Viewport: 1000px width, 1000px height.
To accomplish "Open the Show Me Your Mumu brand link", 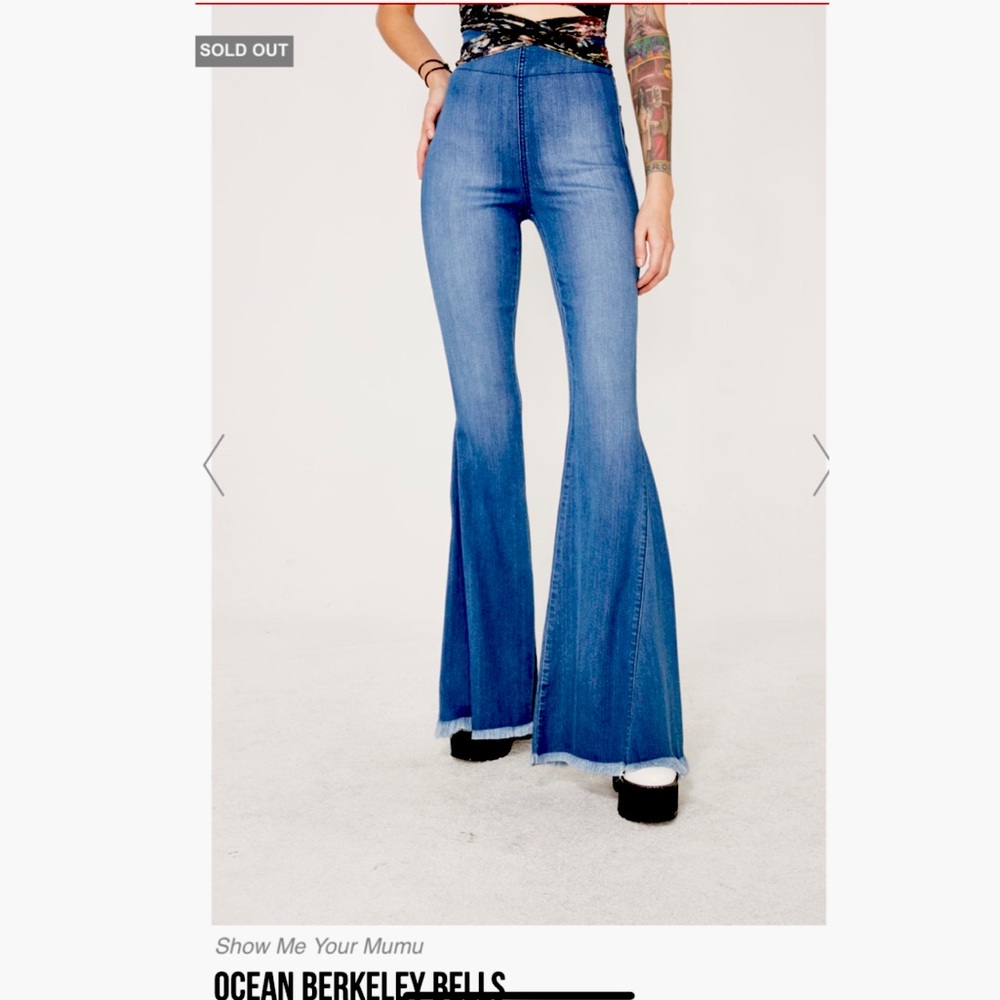I will (x=319, y=946).
